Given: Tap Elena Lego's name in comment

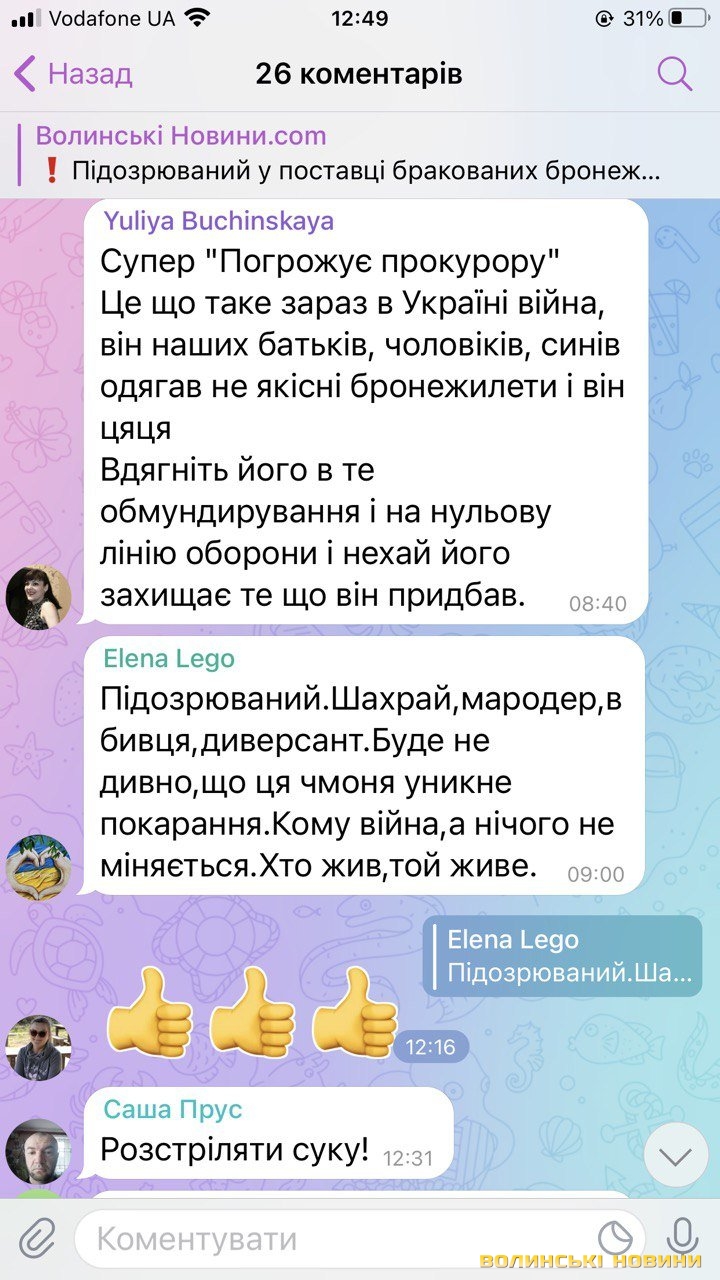Looking at the screenshot, I should (168, 659).
